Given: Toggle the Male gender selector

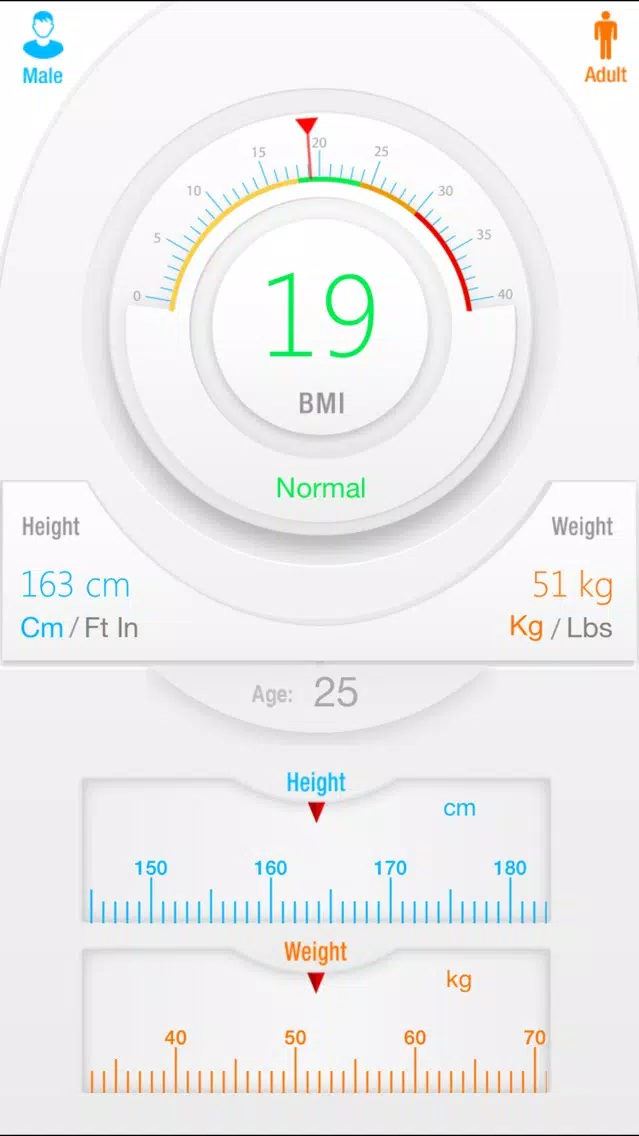Looking at the screenshot, I should pos(43,48).
